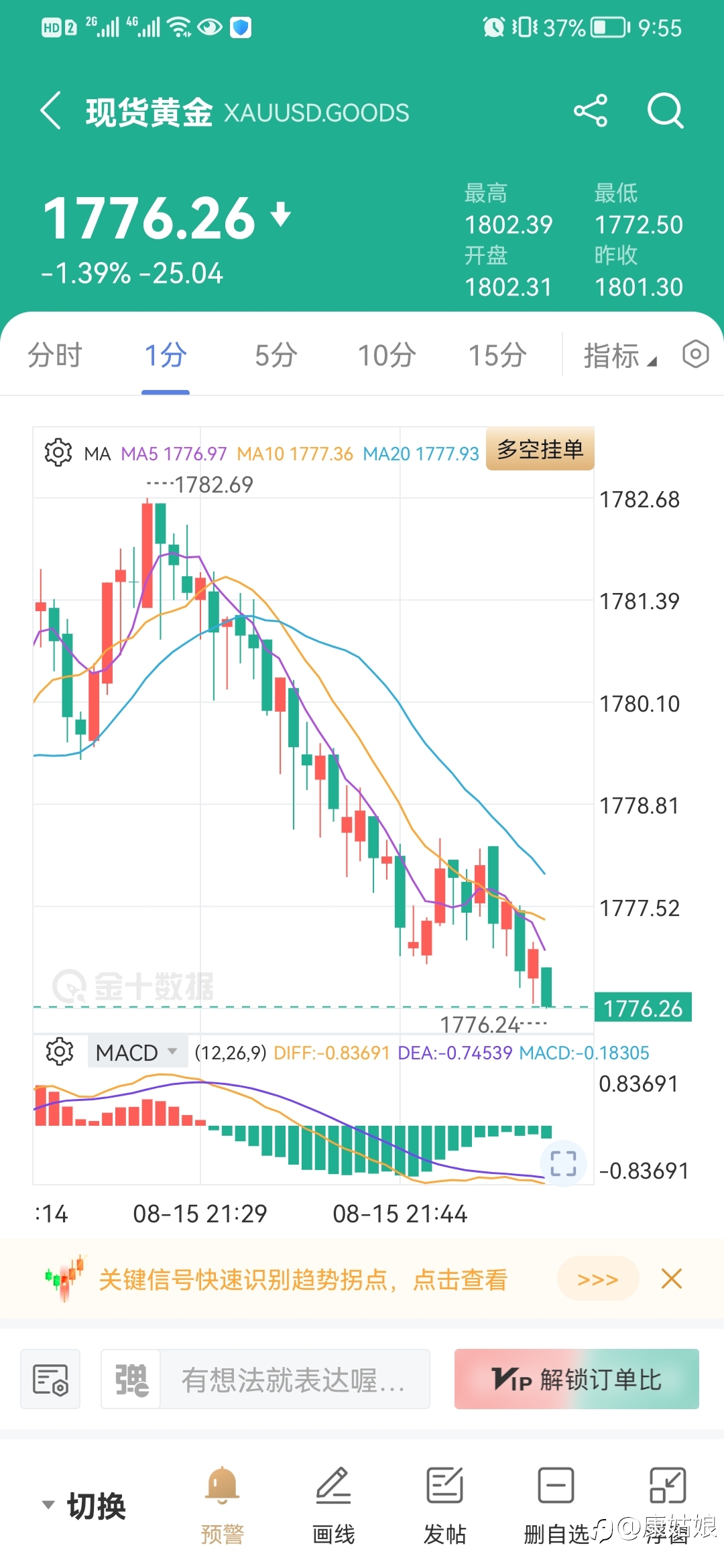Go back from the gold chart
The width and height of the screenshot is (724, 1568).
click(51, 111)
